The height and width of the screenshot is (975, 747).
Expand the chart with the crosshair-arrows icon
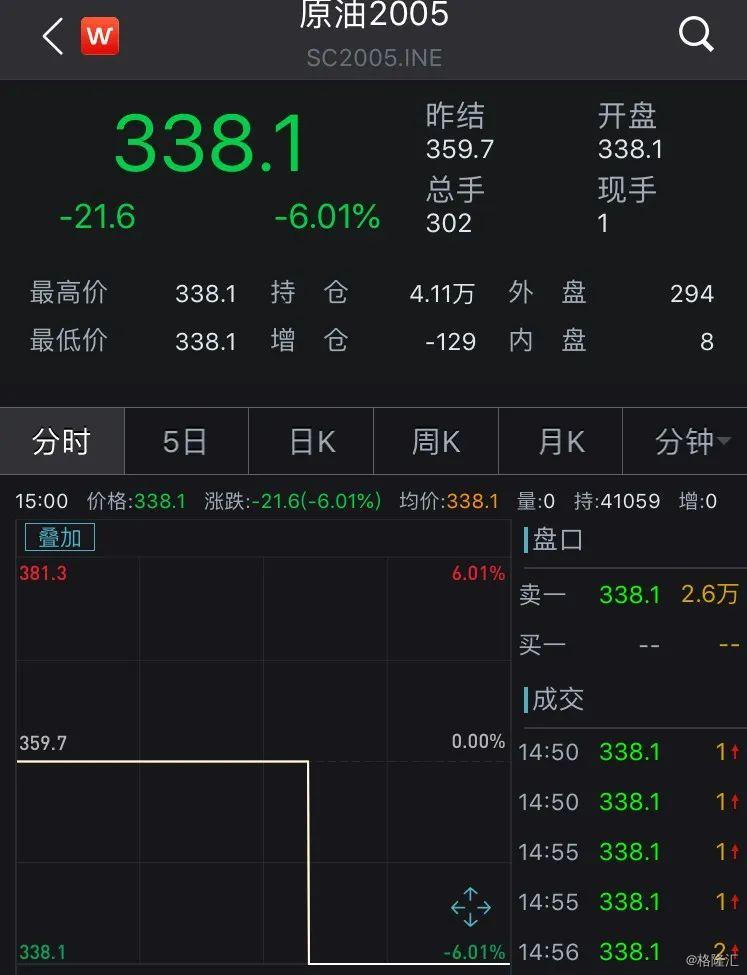(x=470, y=907)
